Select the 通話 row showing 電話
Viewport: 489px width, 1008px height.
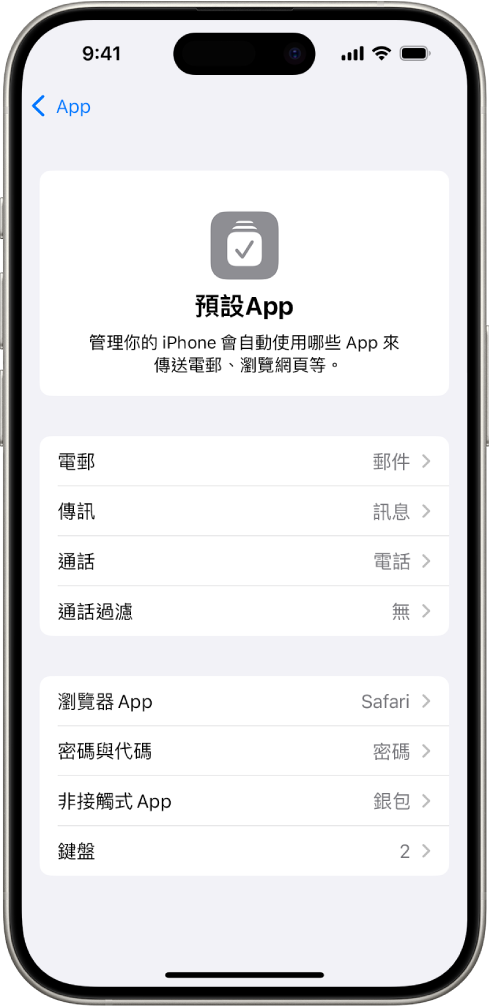click(244, 561)
